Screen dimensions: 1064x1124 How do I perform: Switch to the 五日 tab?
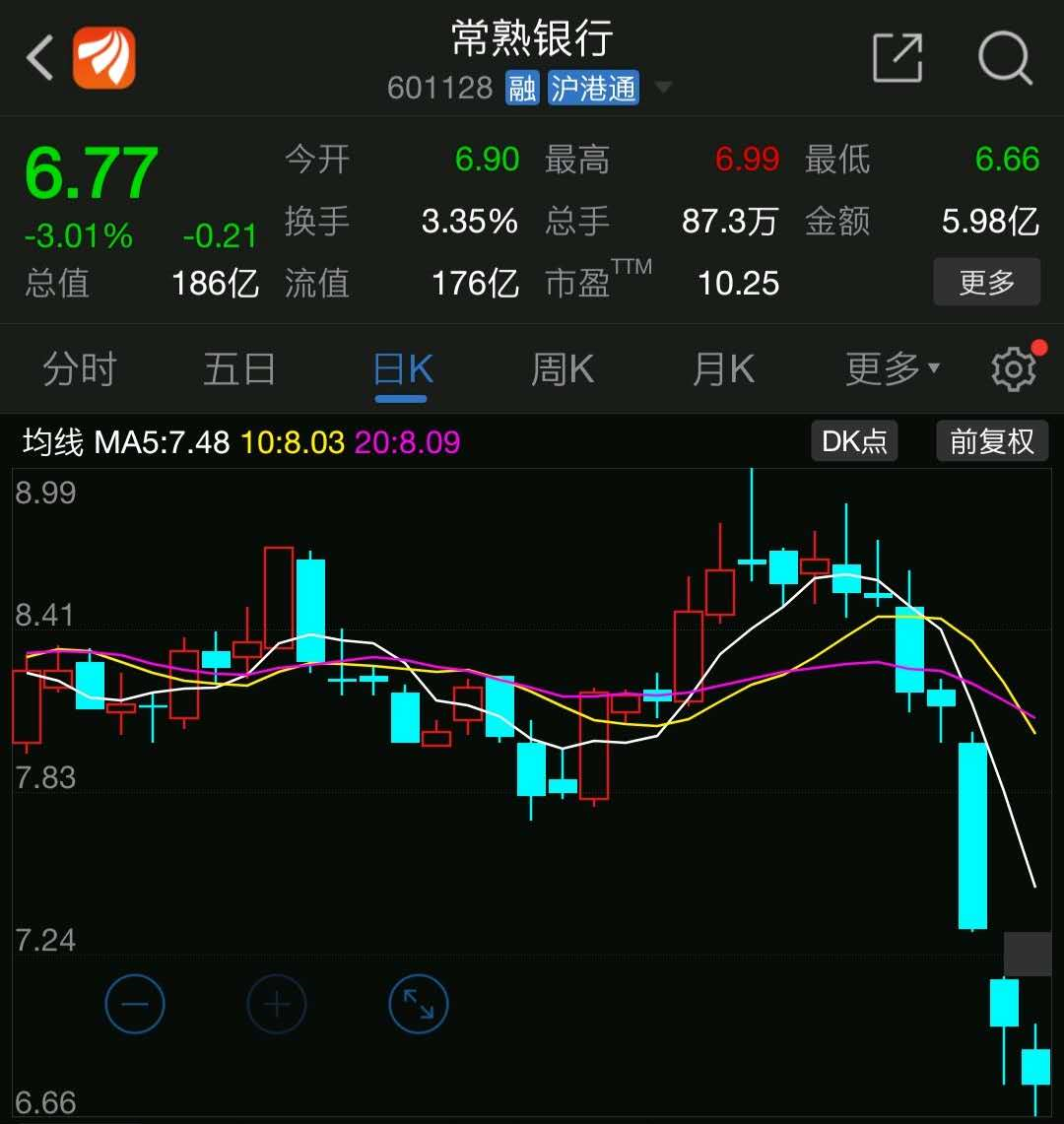click(x=239, y=369)
